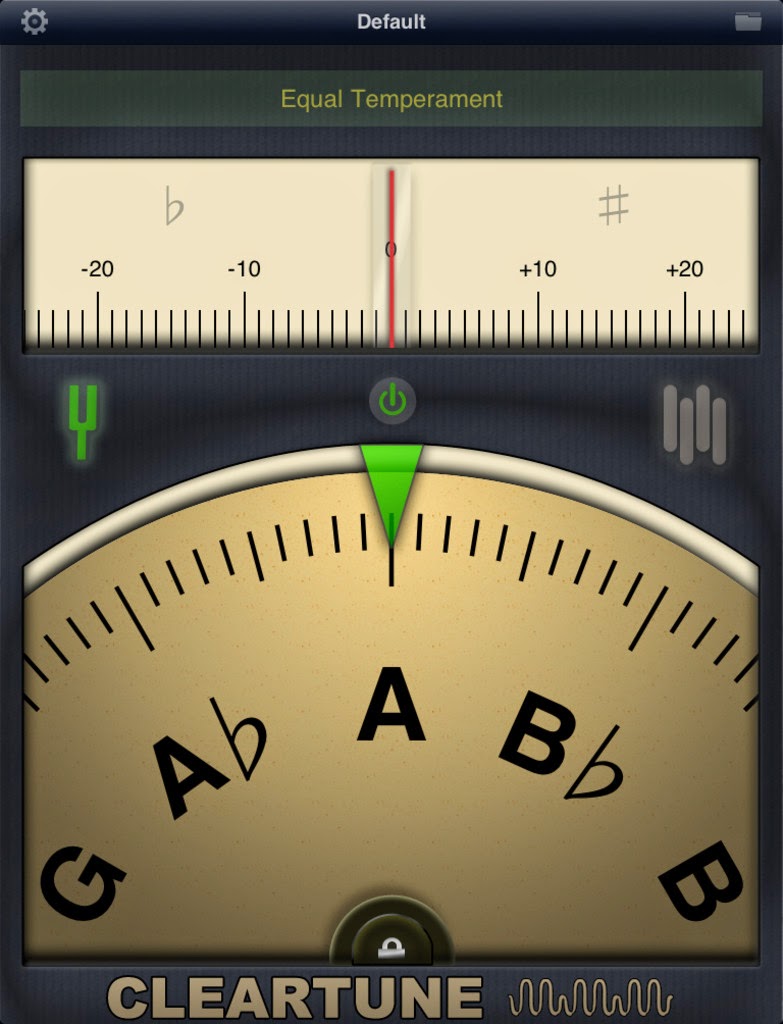The width and height of the screenshot is (783, 1024).
Task: Select note A flat on the wheel
Action: [x=208, y=755]
